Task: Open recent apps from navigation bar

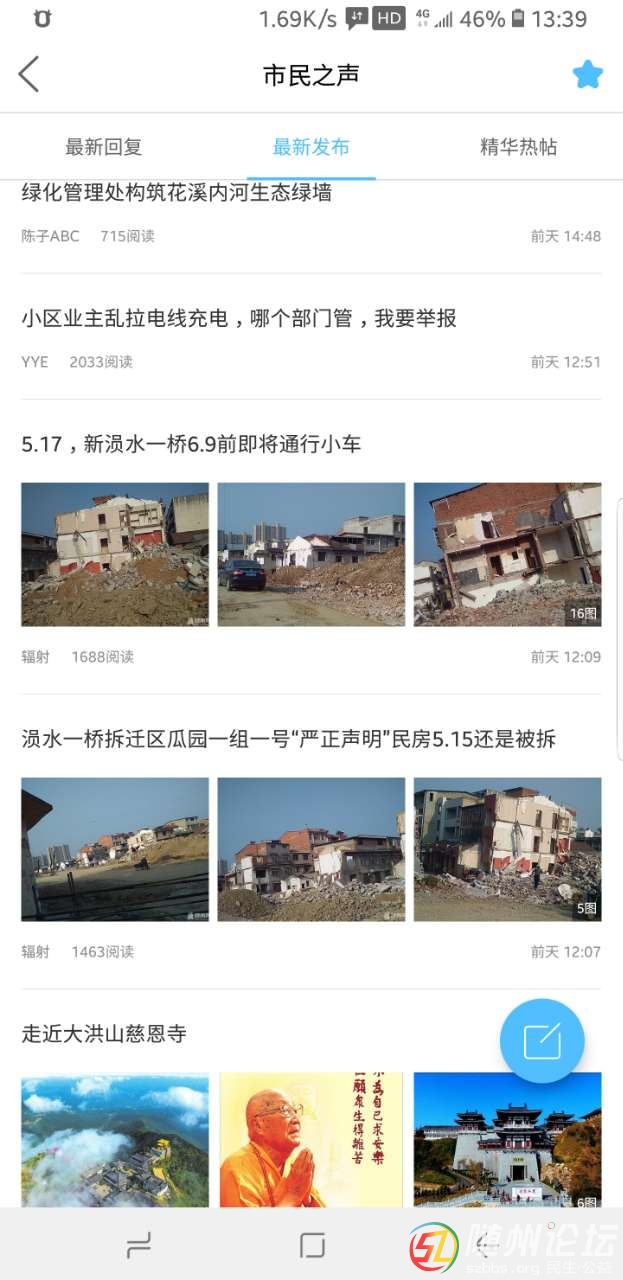Action: coord(139,1245)
